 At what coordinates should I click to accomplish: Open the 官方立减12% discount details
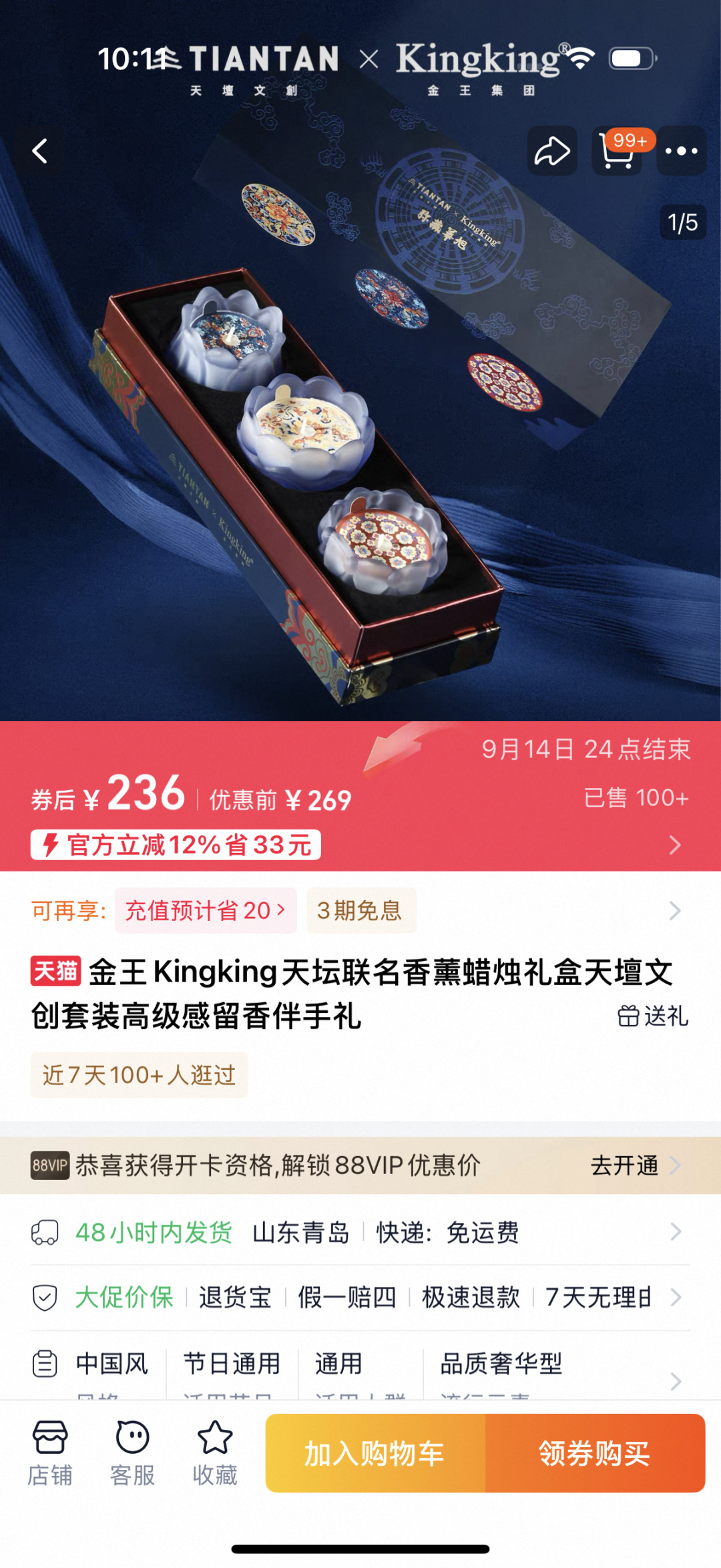tap(176, 845)
